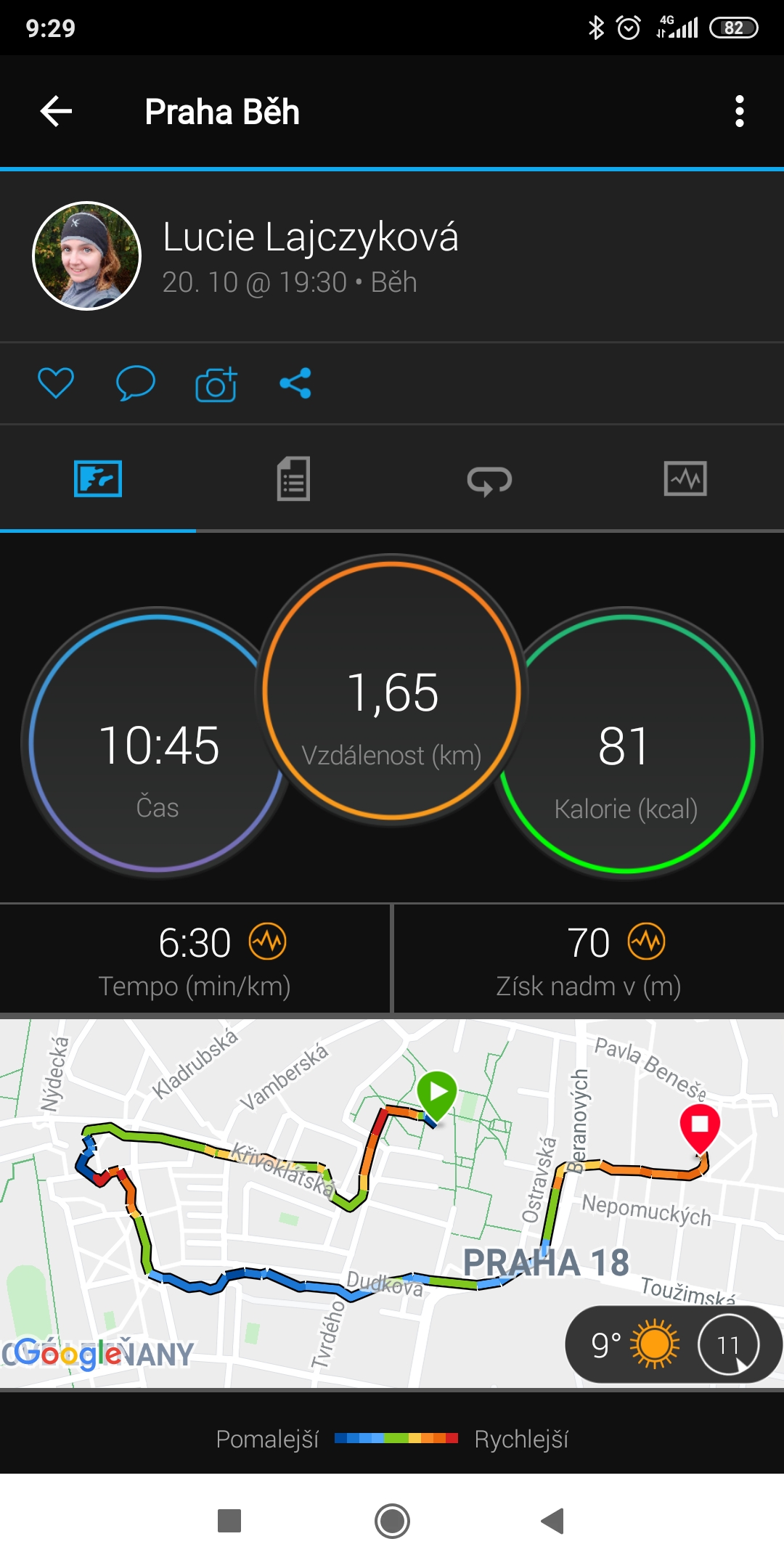
Task: Tap the system home button
Action: [x=392, y=1521]
